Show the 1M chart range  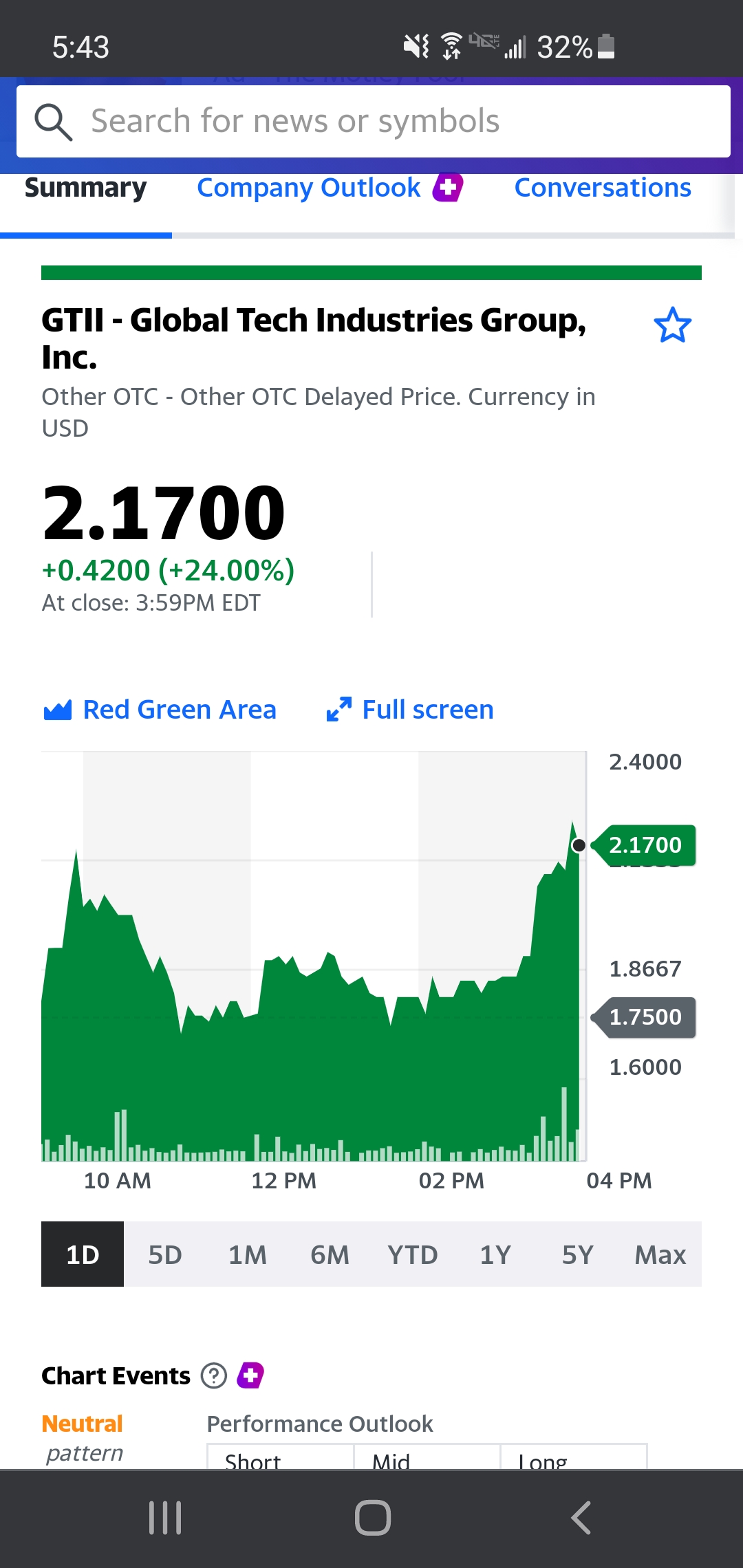pos(248,1254)
